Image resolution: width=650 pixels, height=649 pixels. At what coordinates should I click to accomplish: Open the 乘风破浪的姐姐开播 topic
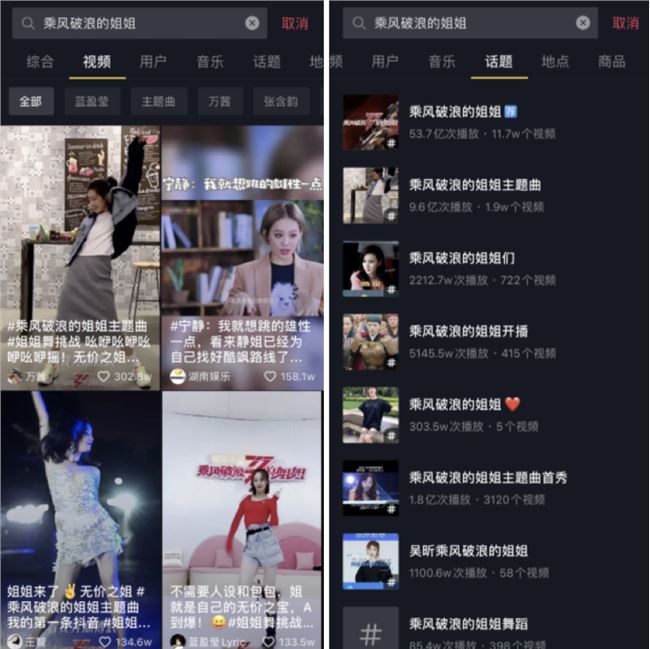point(468,340)
